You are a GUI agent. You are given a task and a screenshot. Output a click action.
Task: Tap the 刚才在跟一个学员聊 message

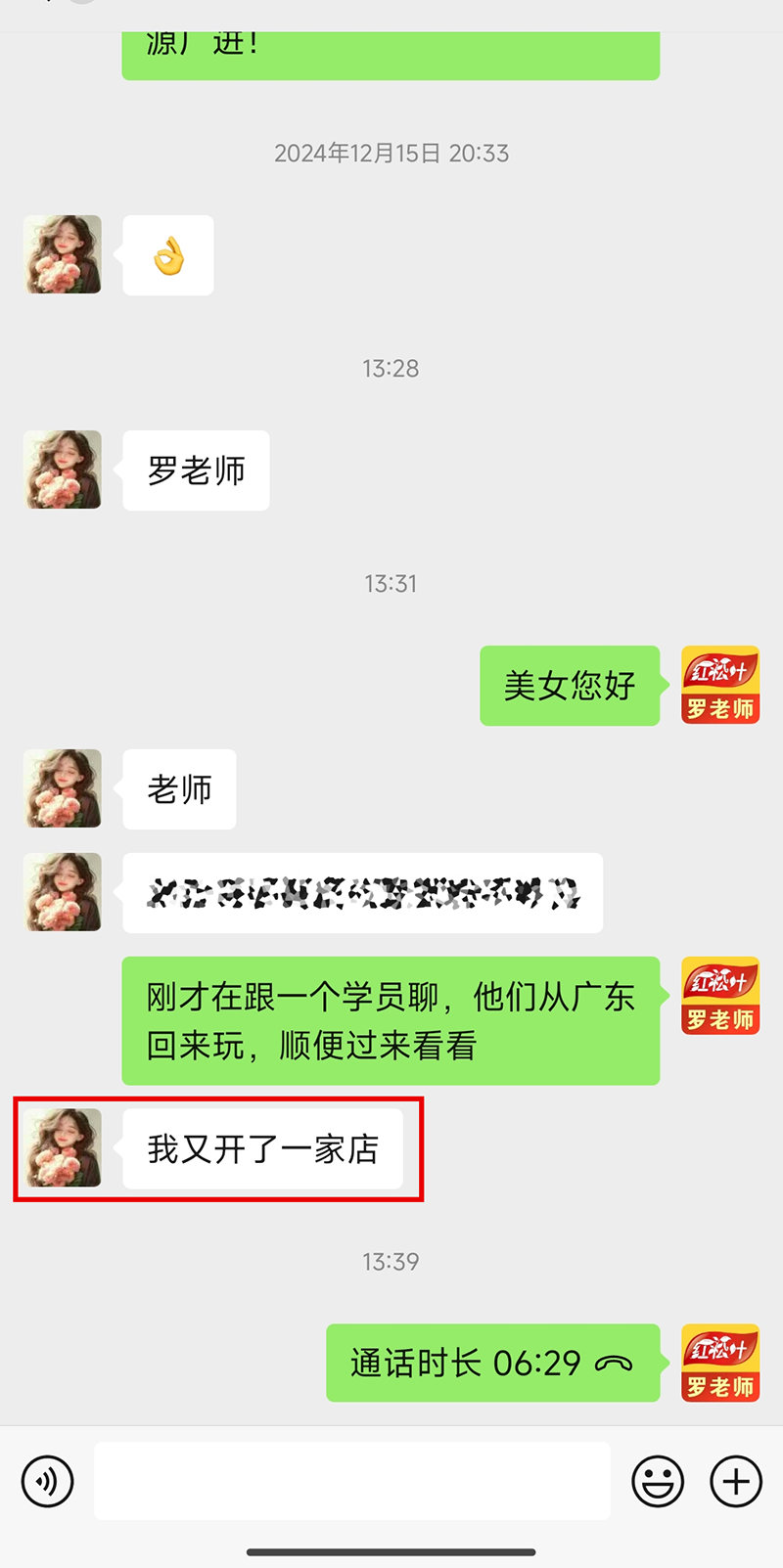click(x=391, y=1020)
